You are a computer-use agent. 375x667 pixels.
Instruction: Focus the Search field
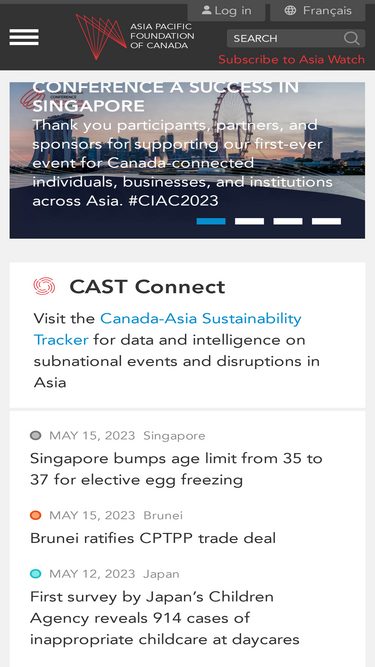[x=285, y=38]
